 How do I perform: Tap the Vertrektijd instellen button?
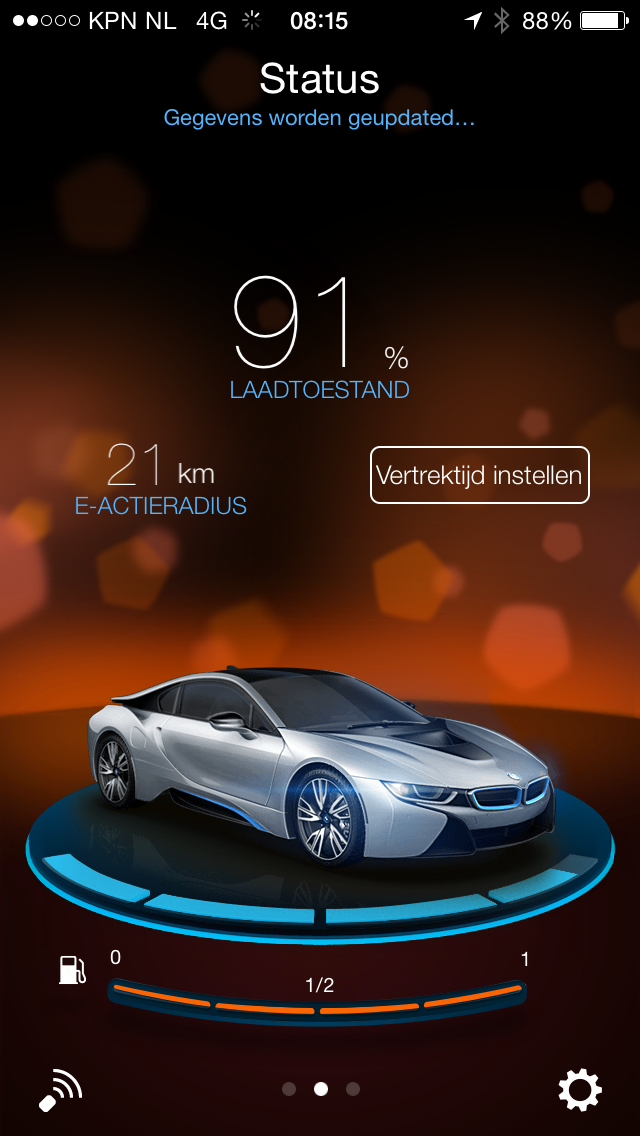480,475
